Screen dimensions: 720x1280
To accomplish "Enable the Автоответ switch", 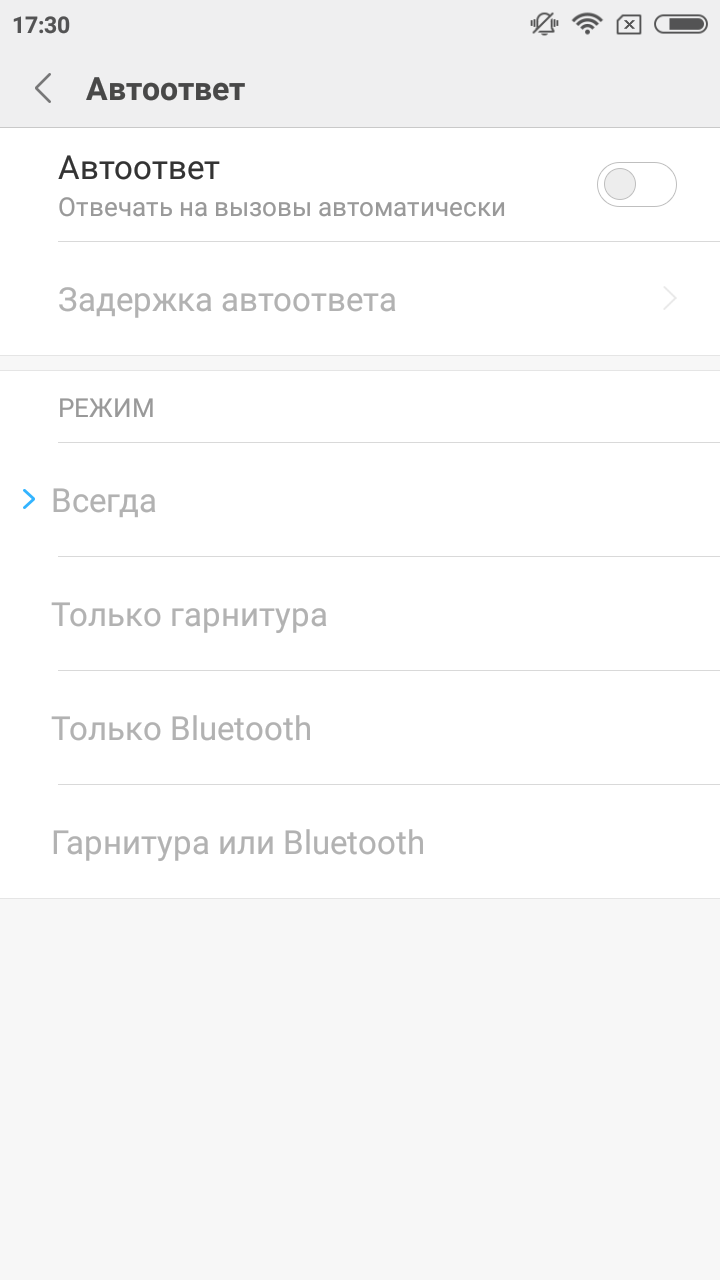I will (636, 185).
